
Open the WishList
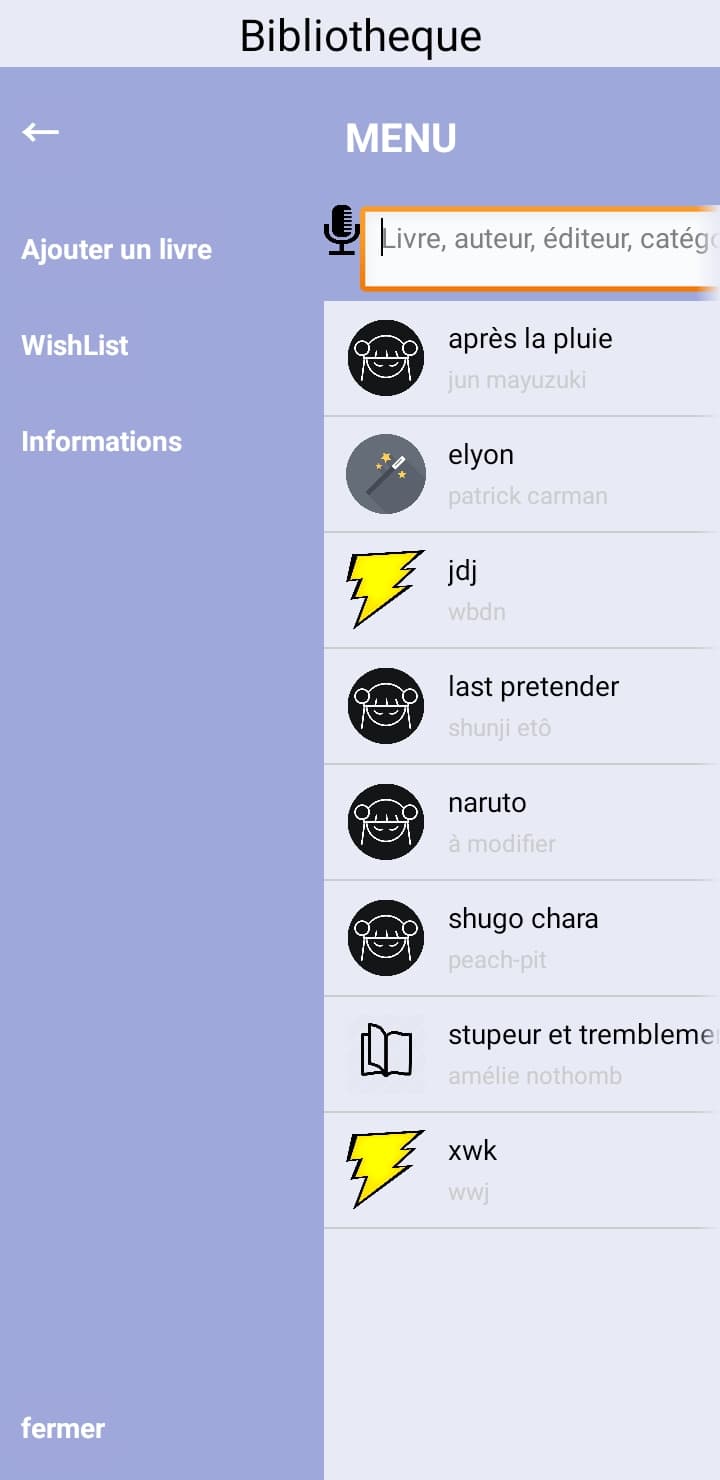[75, 345]
